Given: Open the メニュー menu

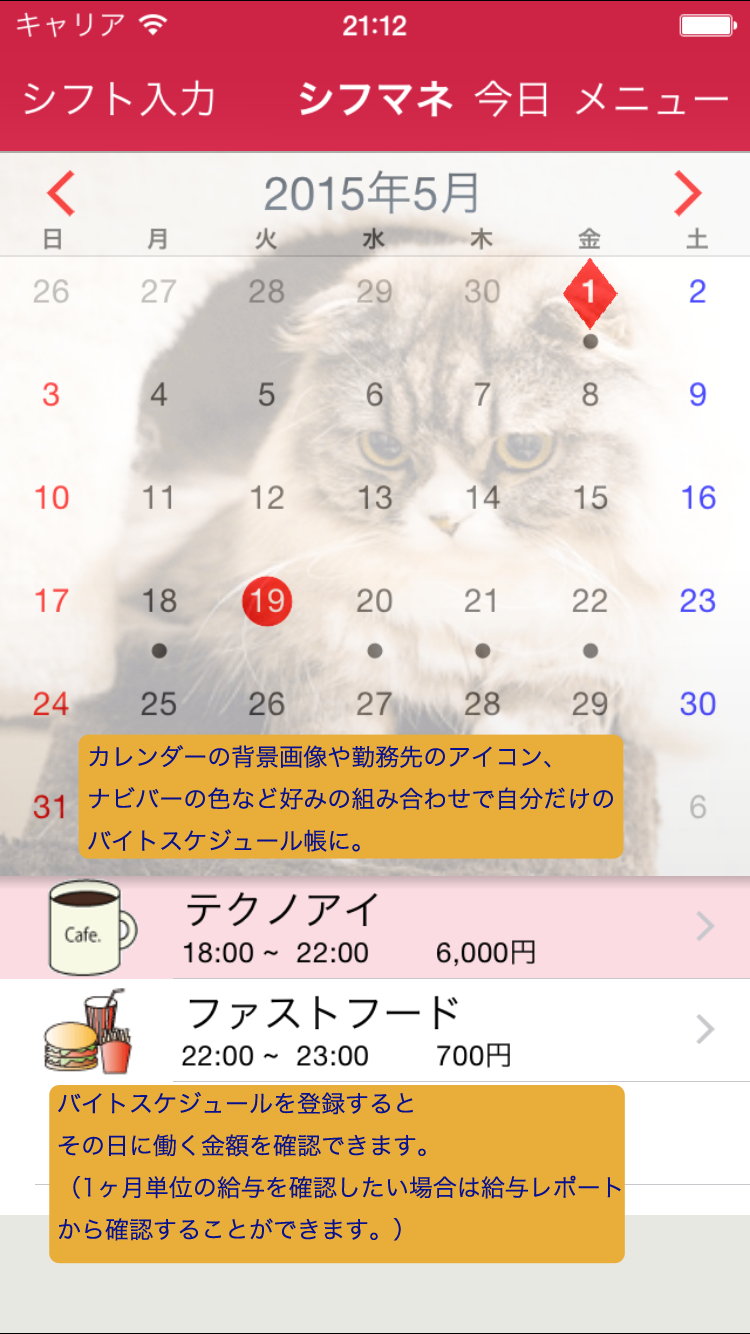Looking at the screenshot, I should pos(652,100).
